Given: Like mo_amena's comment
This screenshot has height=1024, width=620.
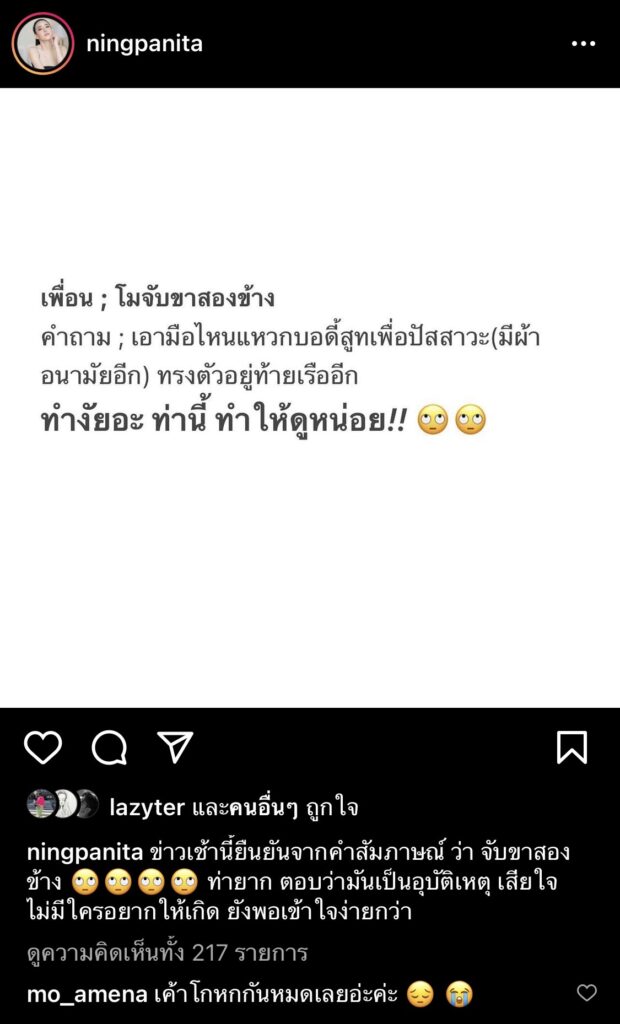Looking at the screenshot, I should [587, 993].
